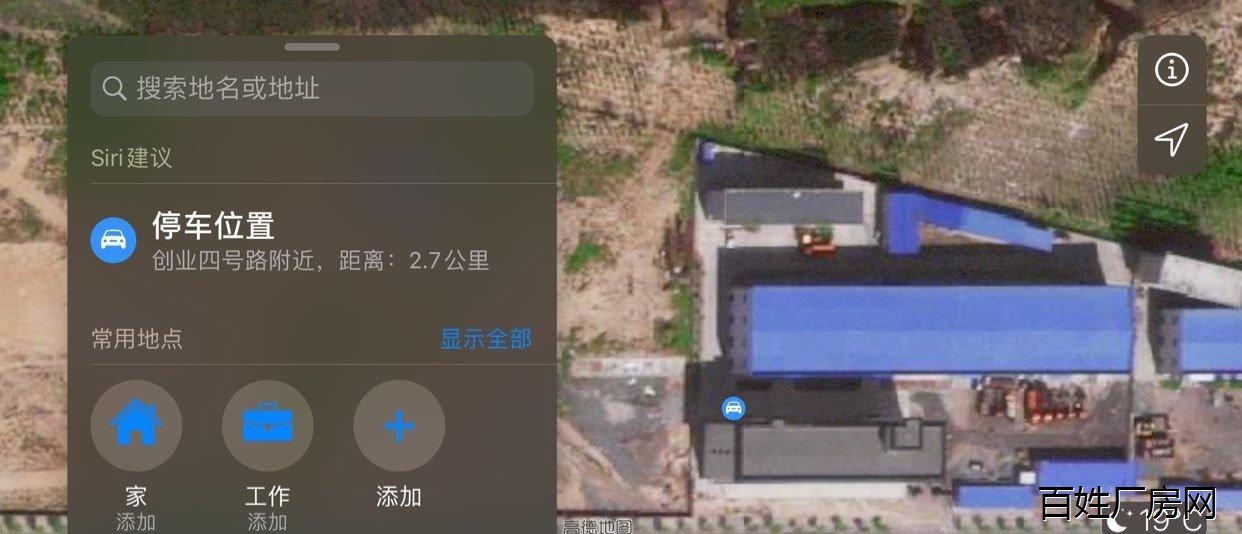Open map settings info button
The height and width of the screenshot is (534, 1242).
click(x=1171, y=70)
